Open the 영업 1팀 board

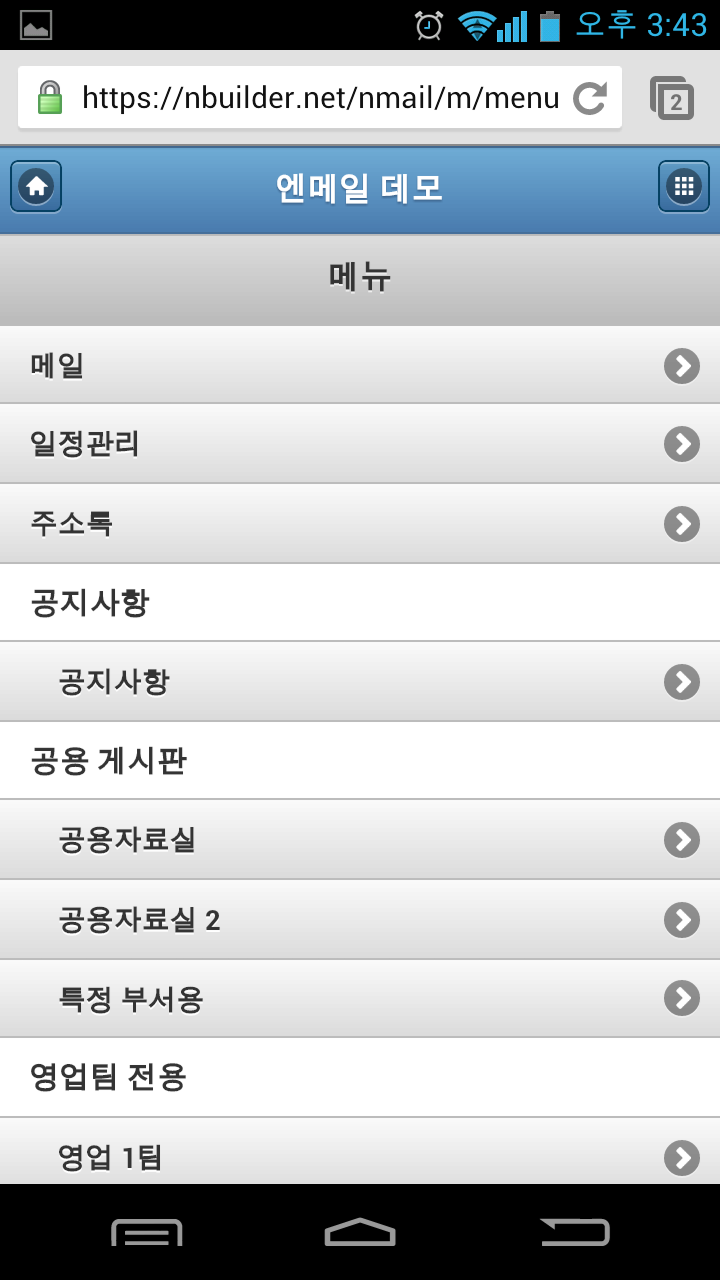(360, 1152)
